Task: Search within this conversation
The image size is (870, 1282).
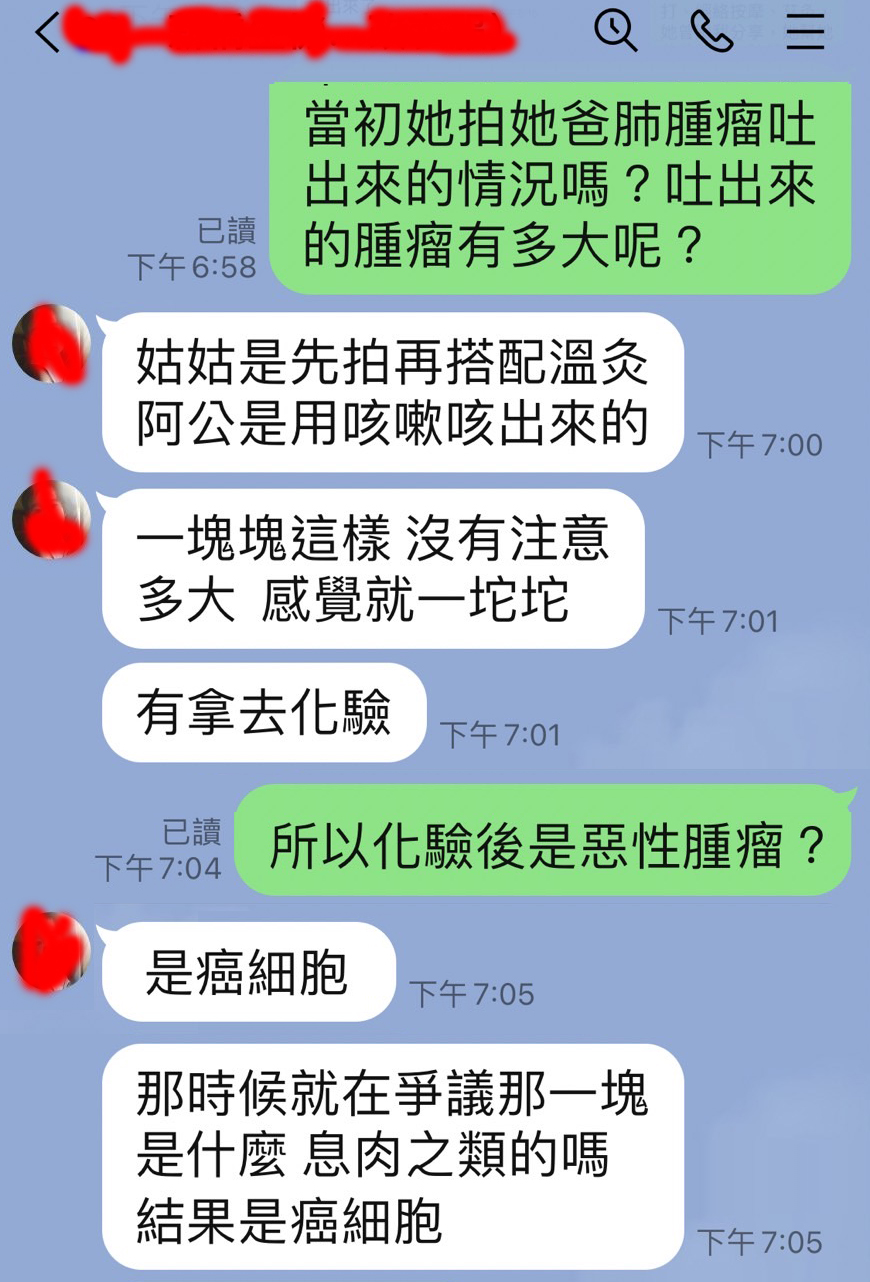Action: [x=616, y=32]
